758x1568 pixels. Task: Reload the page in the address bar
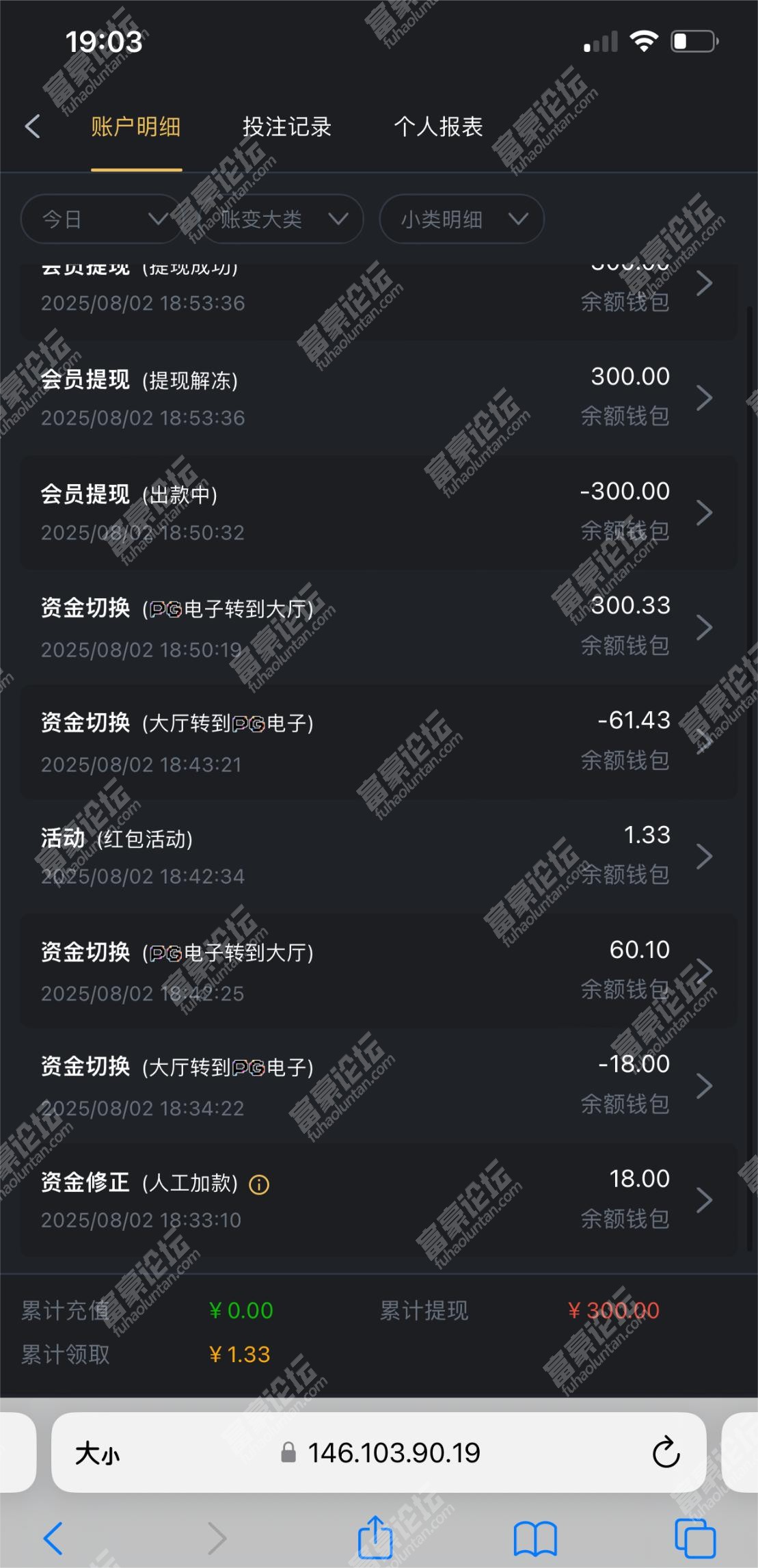pyautogui.click(x=665, y=1452)
